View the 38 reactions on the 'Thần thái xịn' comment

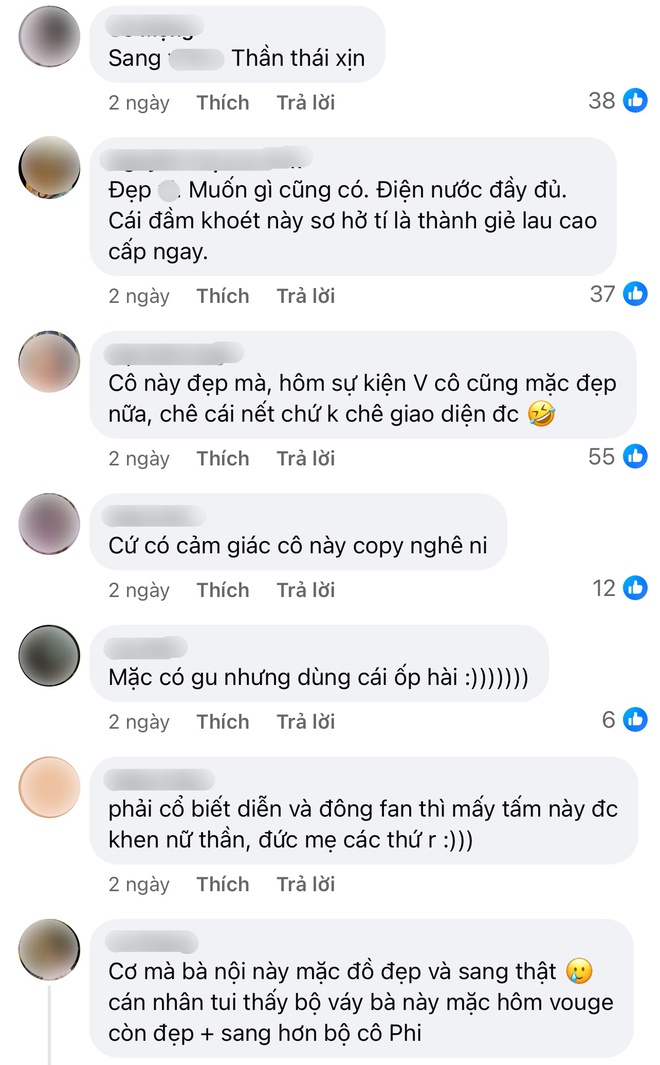[x=618, y=100]
